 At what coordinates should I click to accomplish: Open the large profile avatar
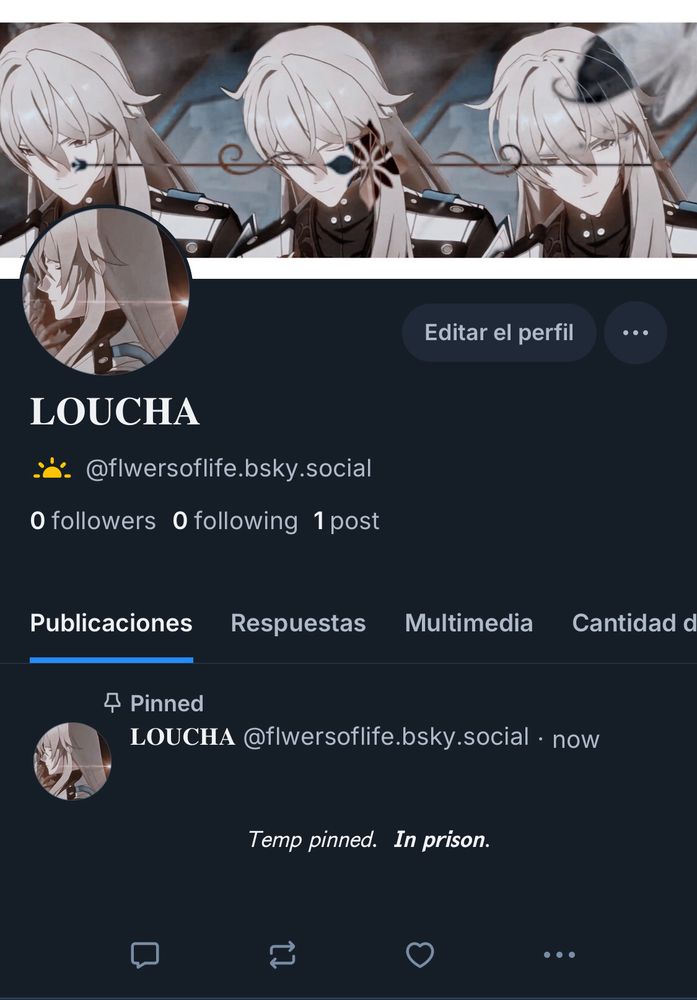[x=105, y=292]
